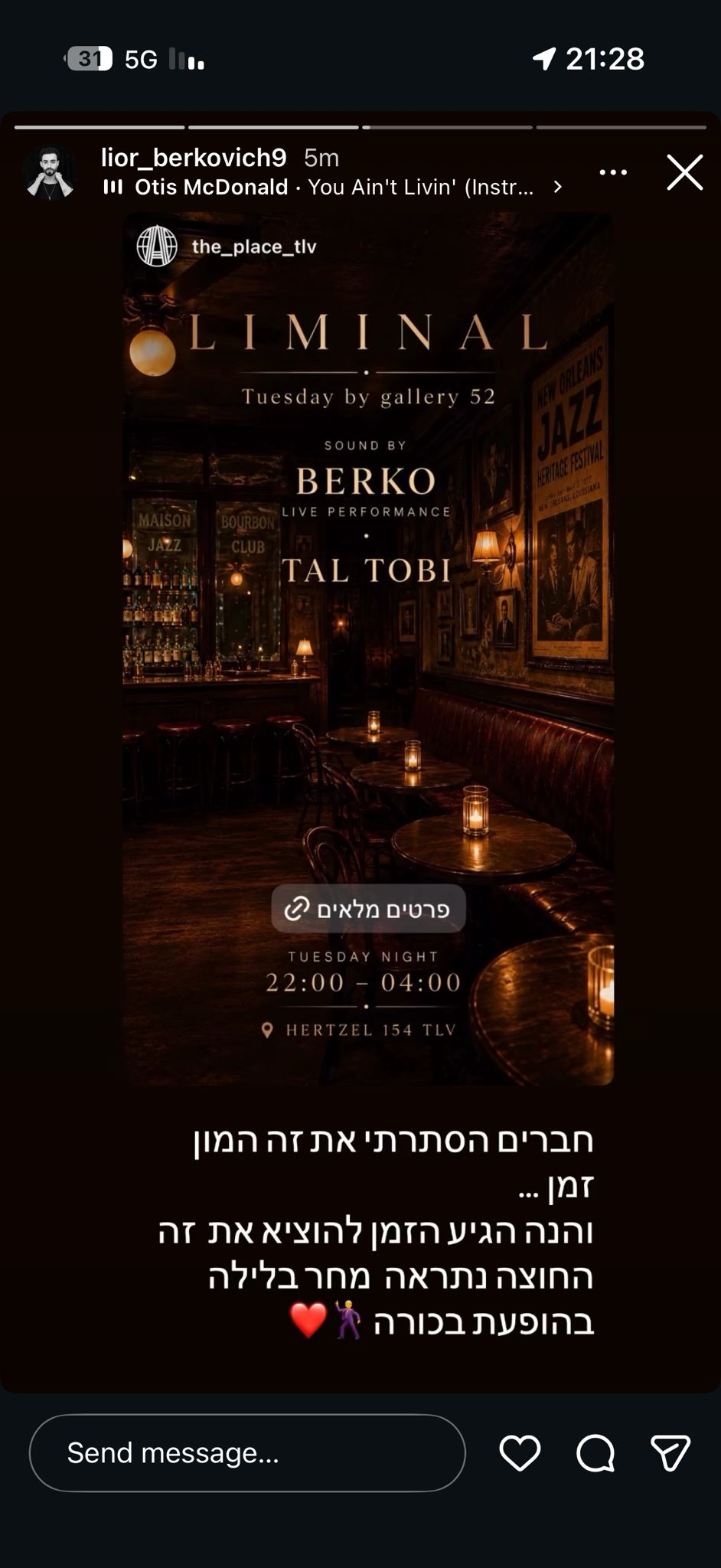
Task: Close the story viewer
Action: 684,172
